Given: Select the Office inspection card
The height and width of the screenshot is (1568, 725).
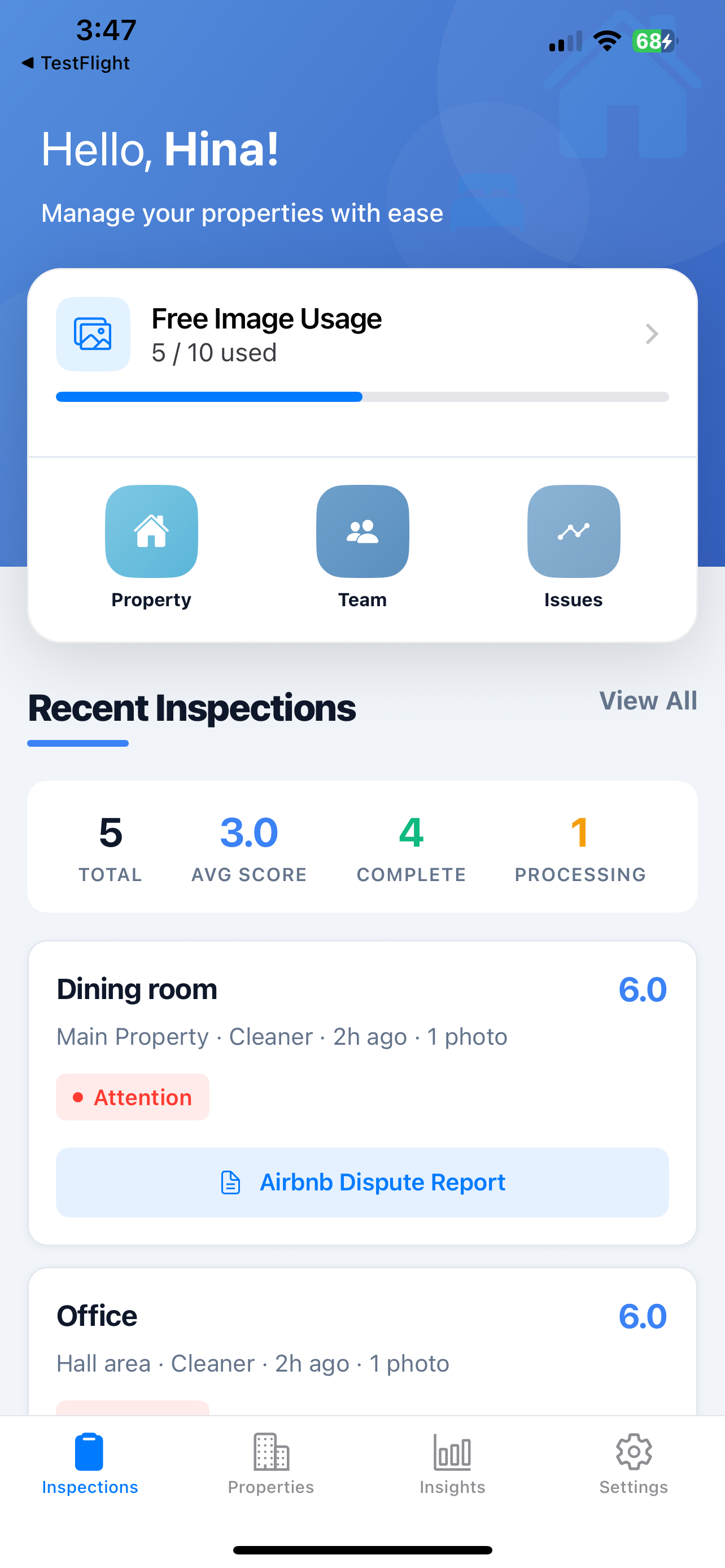Looking at the screenshot, I should [x=362, y=1339].
